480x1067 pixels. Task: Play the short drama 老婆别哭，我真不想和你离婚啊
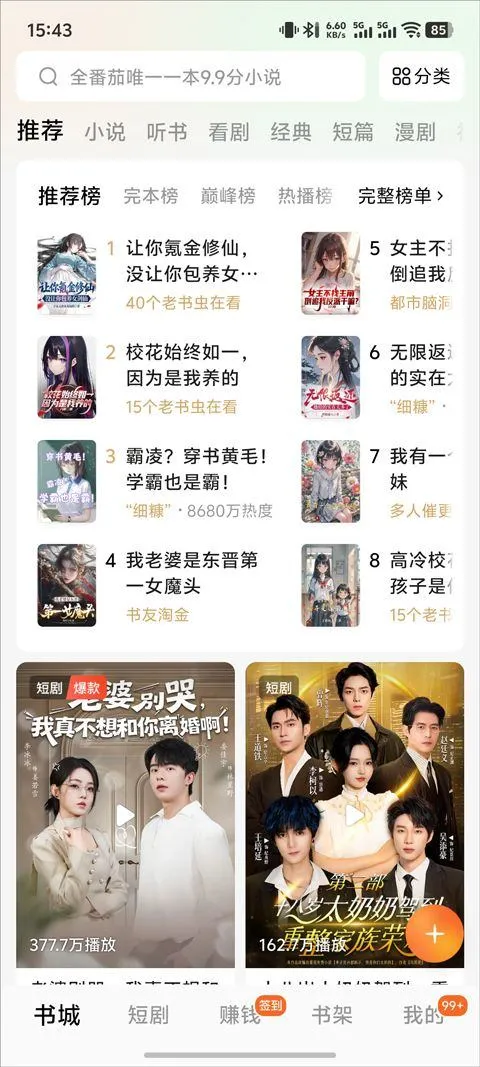[125, 815]
